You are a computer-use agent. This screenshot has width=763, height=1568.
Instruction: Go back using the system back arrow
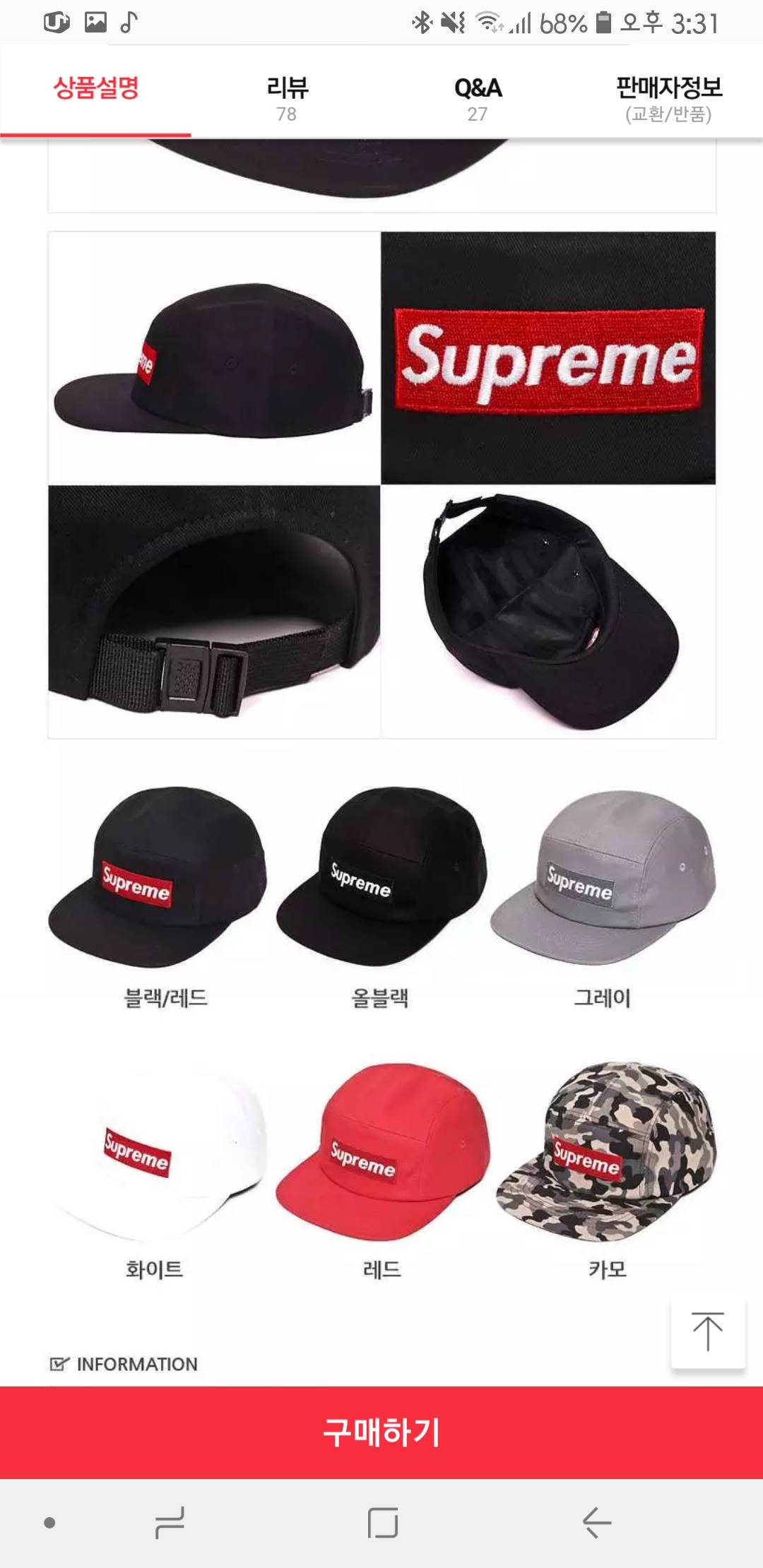coord(597,1522)
